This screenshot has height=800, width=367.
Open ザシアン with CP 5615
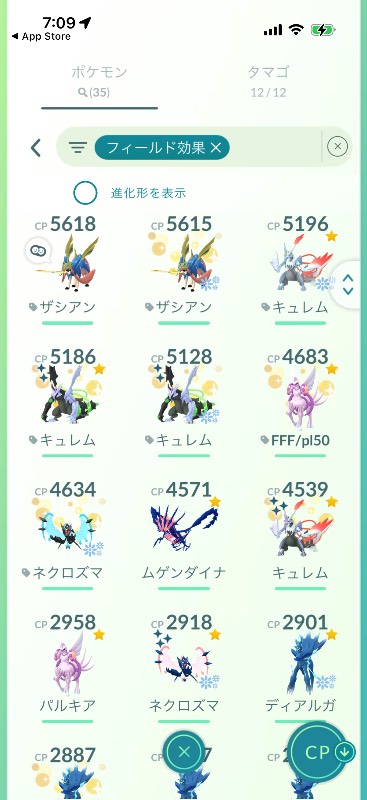point(184,269)
